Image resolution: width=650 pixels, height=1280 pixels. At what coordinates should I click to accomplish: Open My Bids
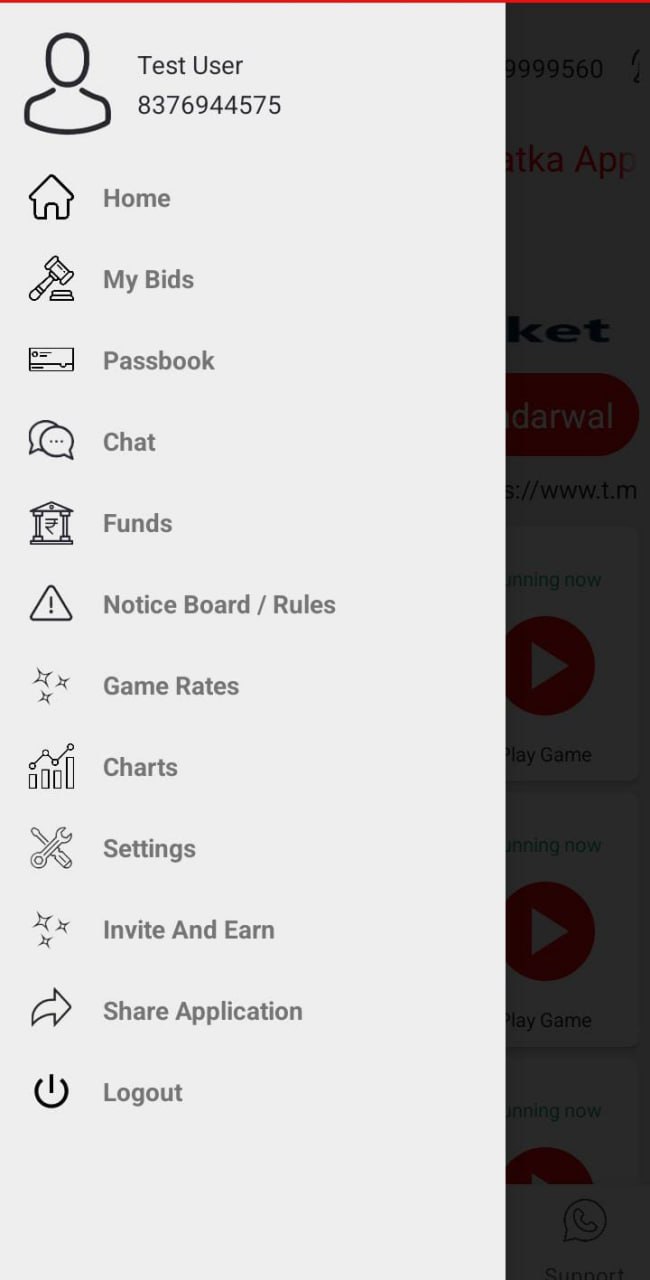tap(148, 279)
